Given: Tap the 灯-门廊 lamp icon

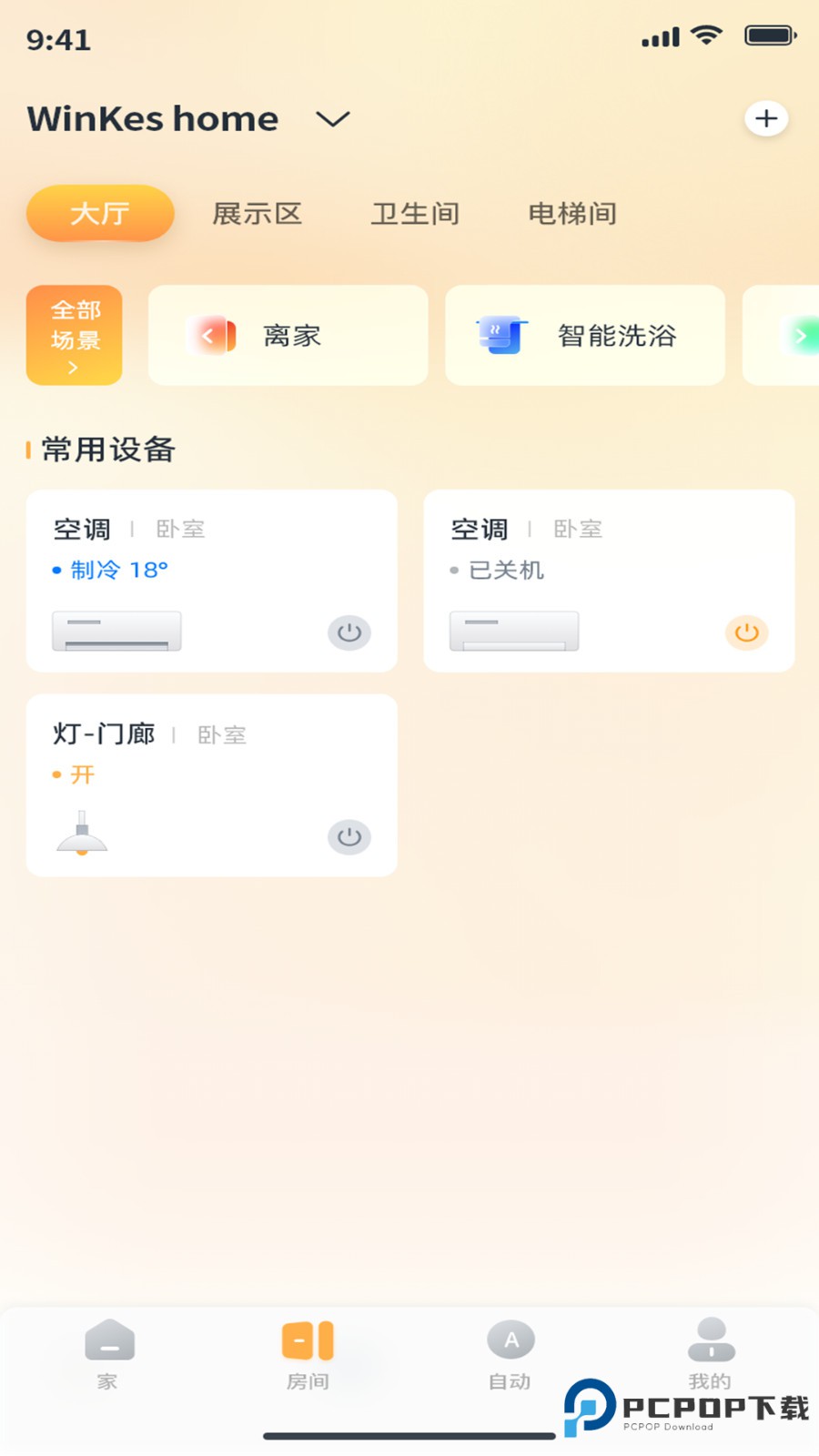Looking at the screenshot, I should (x=84, y=835).
